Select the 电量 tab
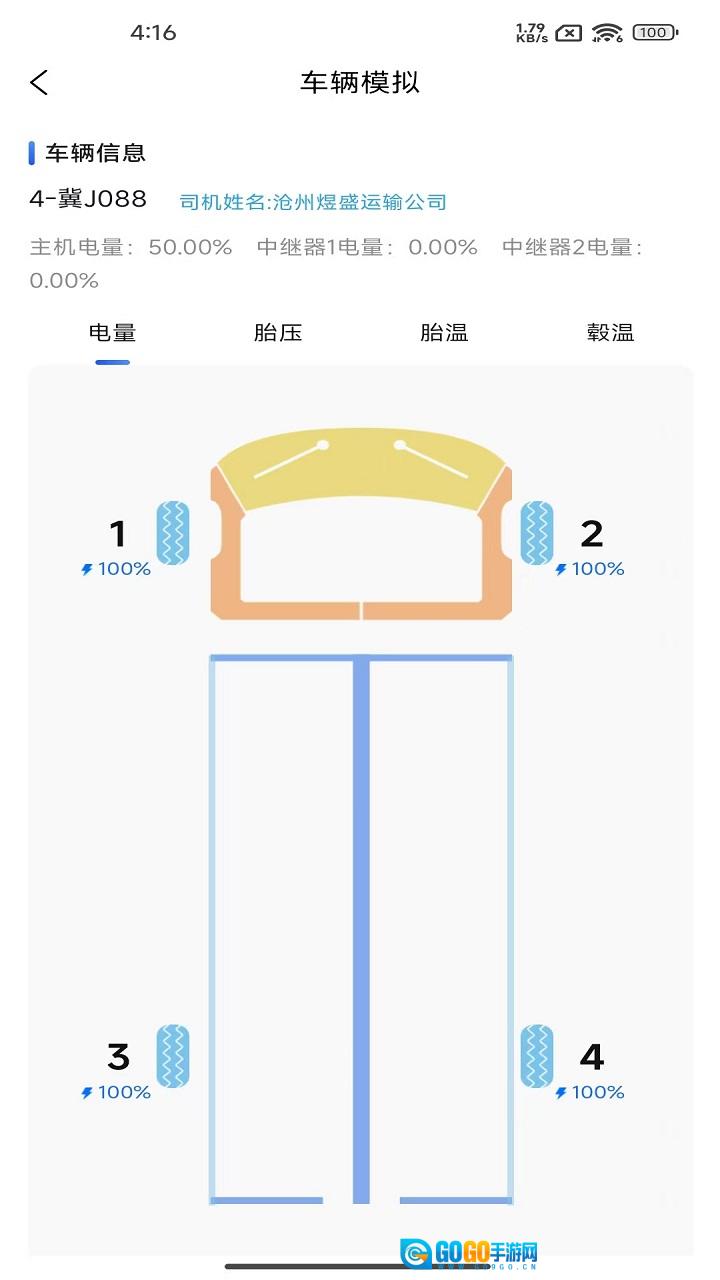The image size is (720, 1280). 112,333
